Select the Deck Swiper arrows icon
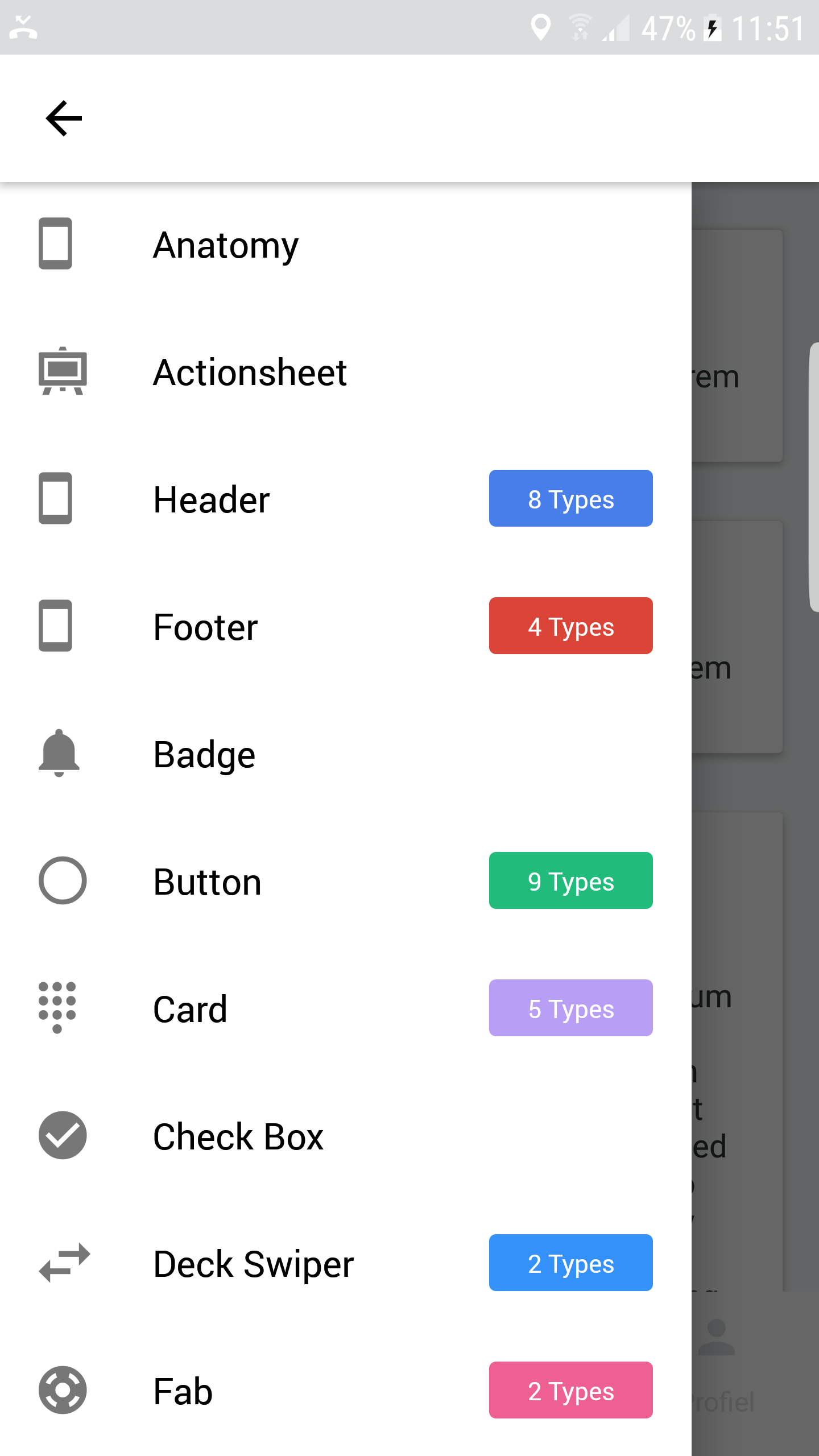This screenshot has height=1456, width=819. 64,1264
